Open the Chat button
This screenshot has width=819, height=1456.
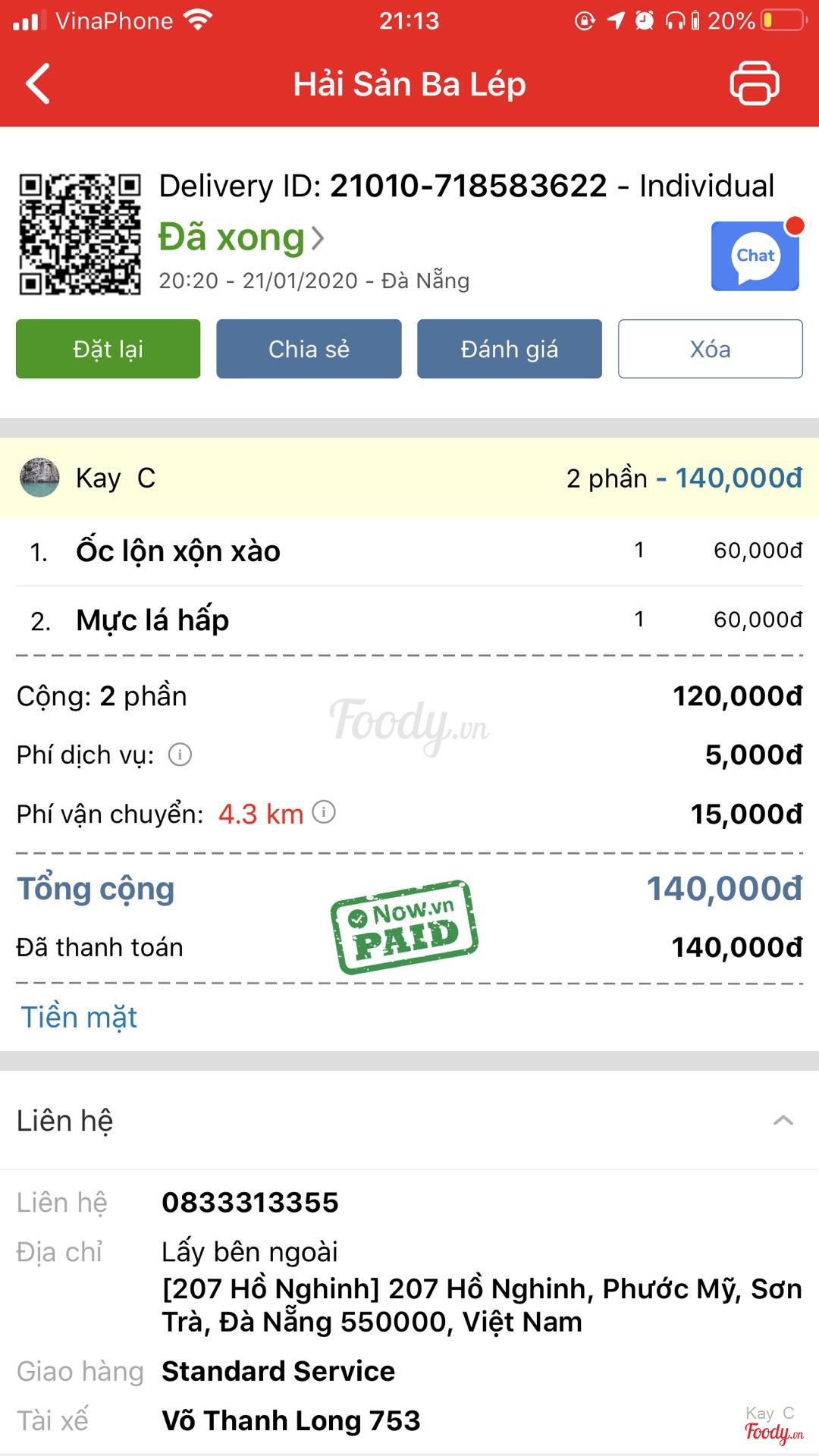(x=755, y=256)
